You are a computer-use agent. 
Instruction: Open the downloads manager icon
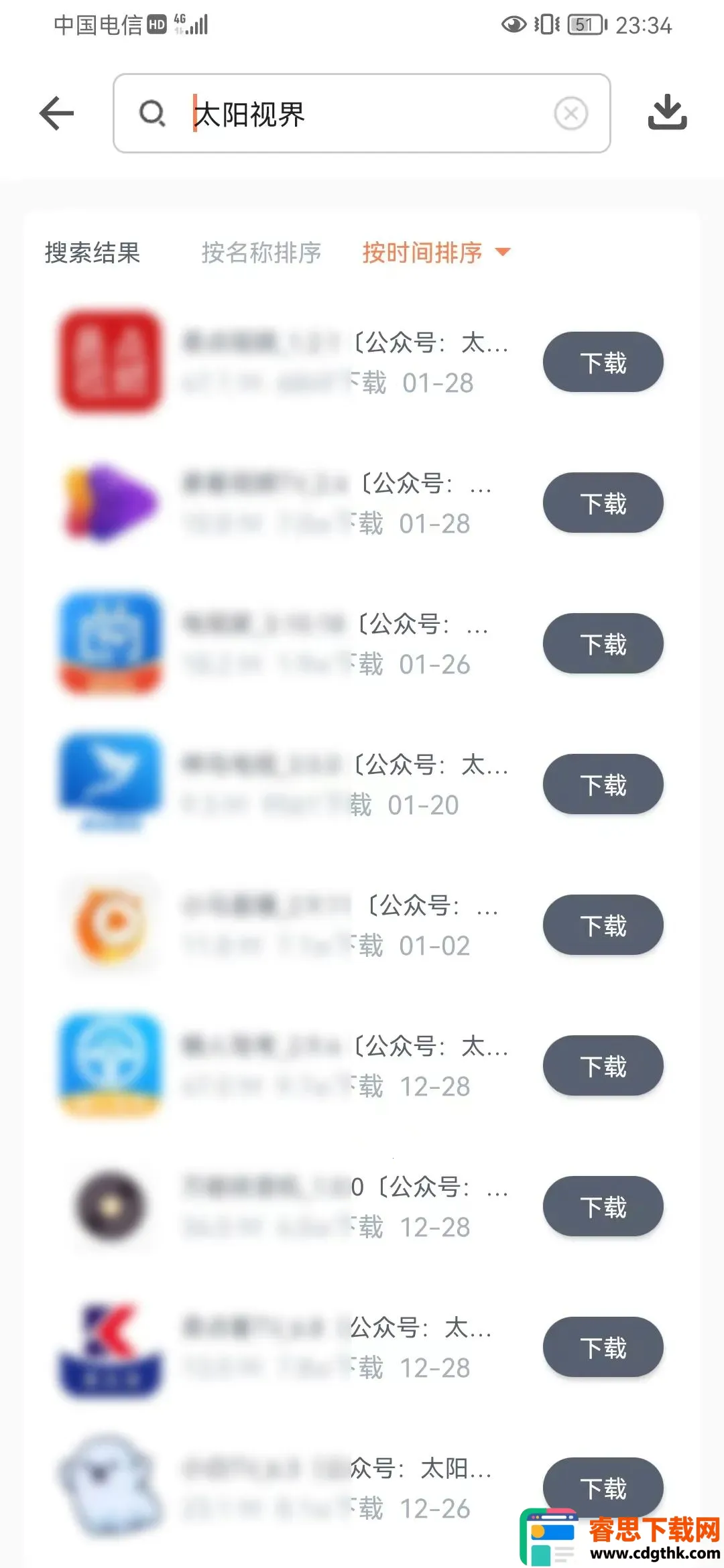(667, 112)
